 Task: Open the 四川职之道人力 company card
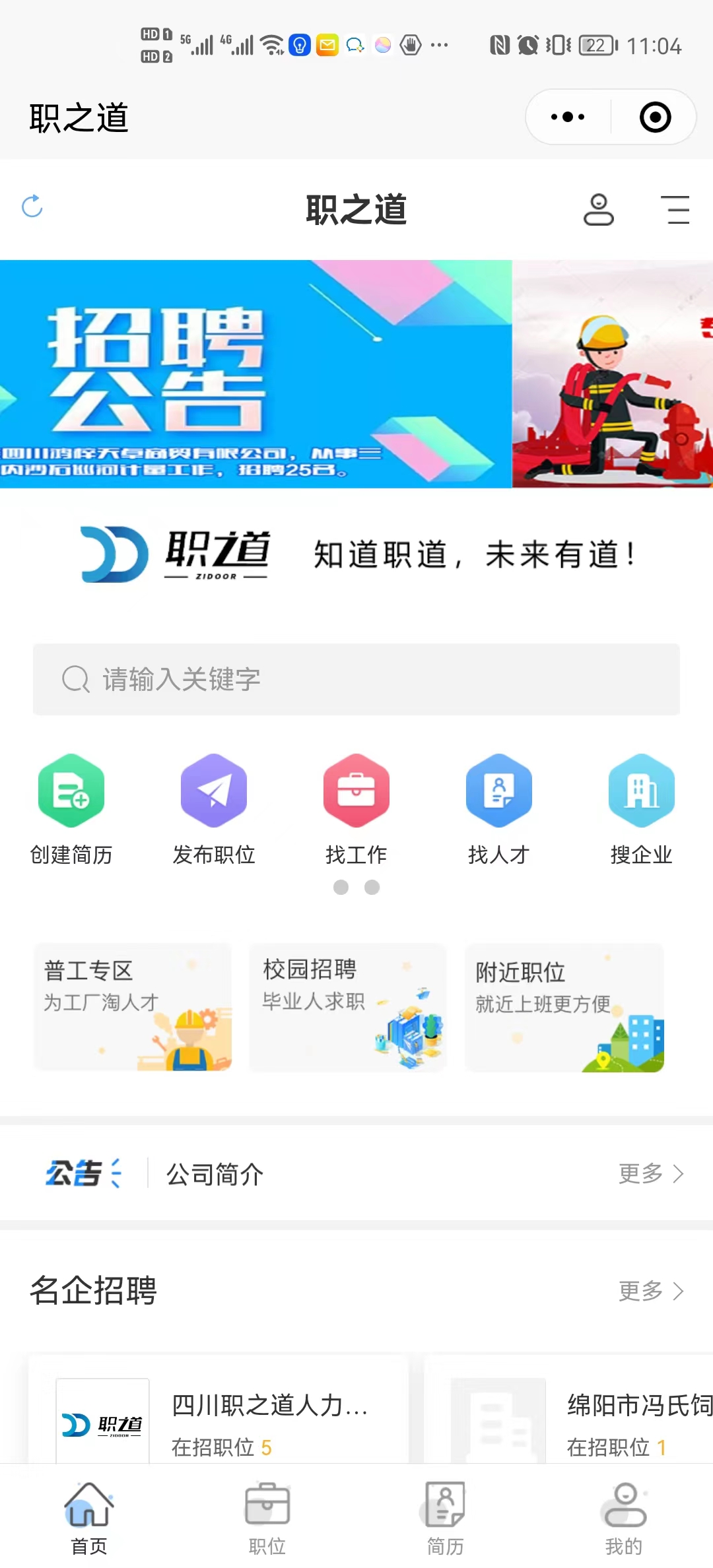click(x=218, y=1419)
